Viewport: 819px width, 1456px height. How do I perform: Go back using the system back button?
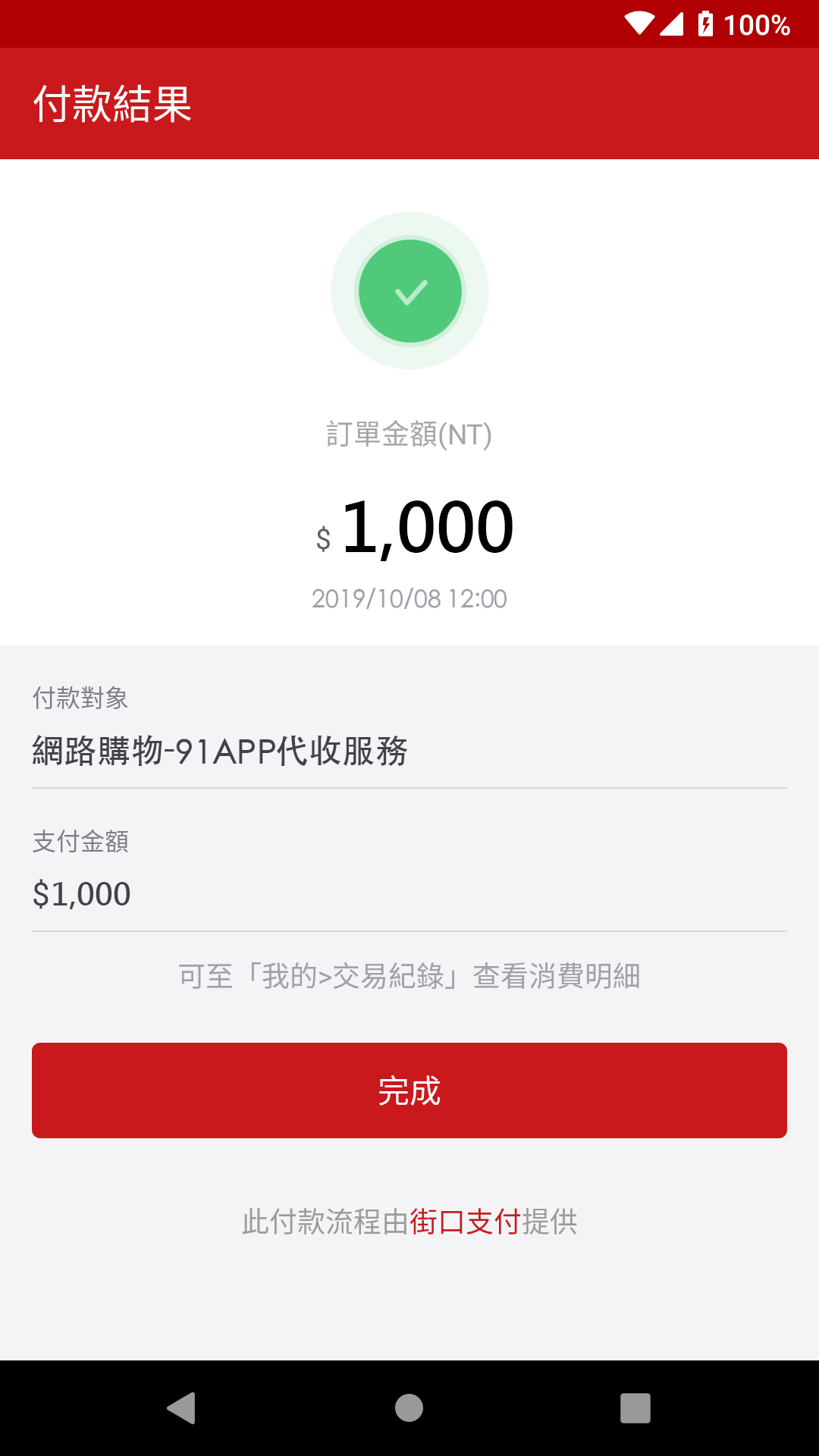coord(182,1408)
